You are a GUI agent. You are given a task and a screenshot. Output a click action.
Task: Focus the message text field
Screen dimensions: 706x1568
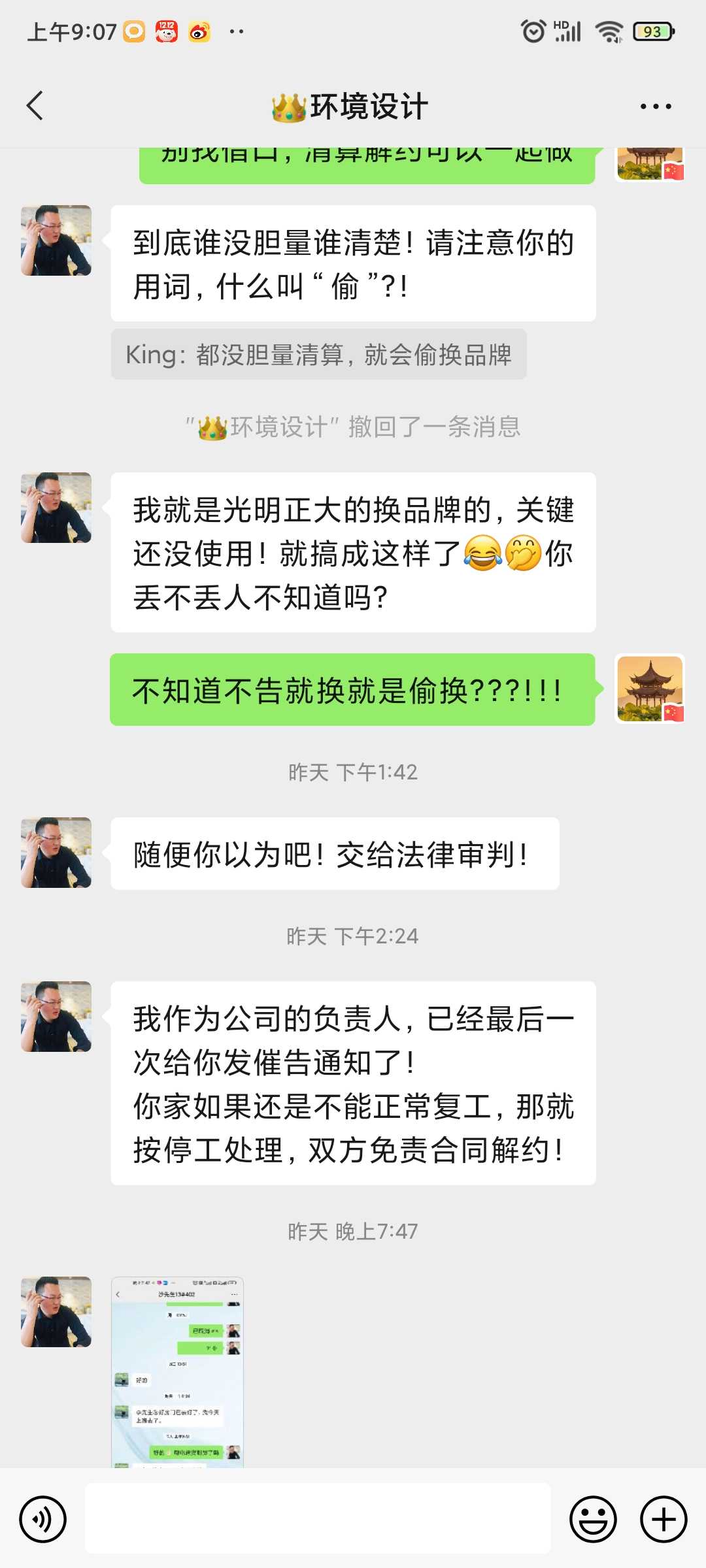(318, 1518)
